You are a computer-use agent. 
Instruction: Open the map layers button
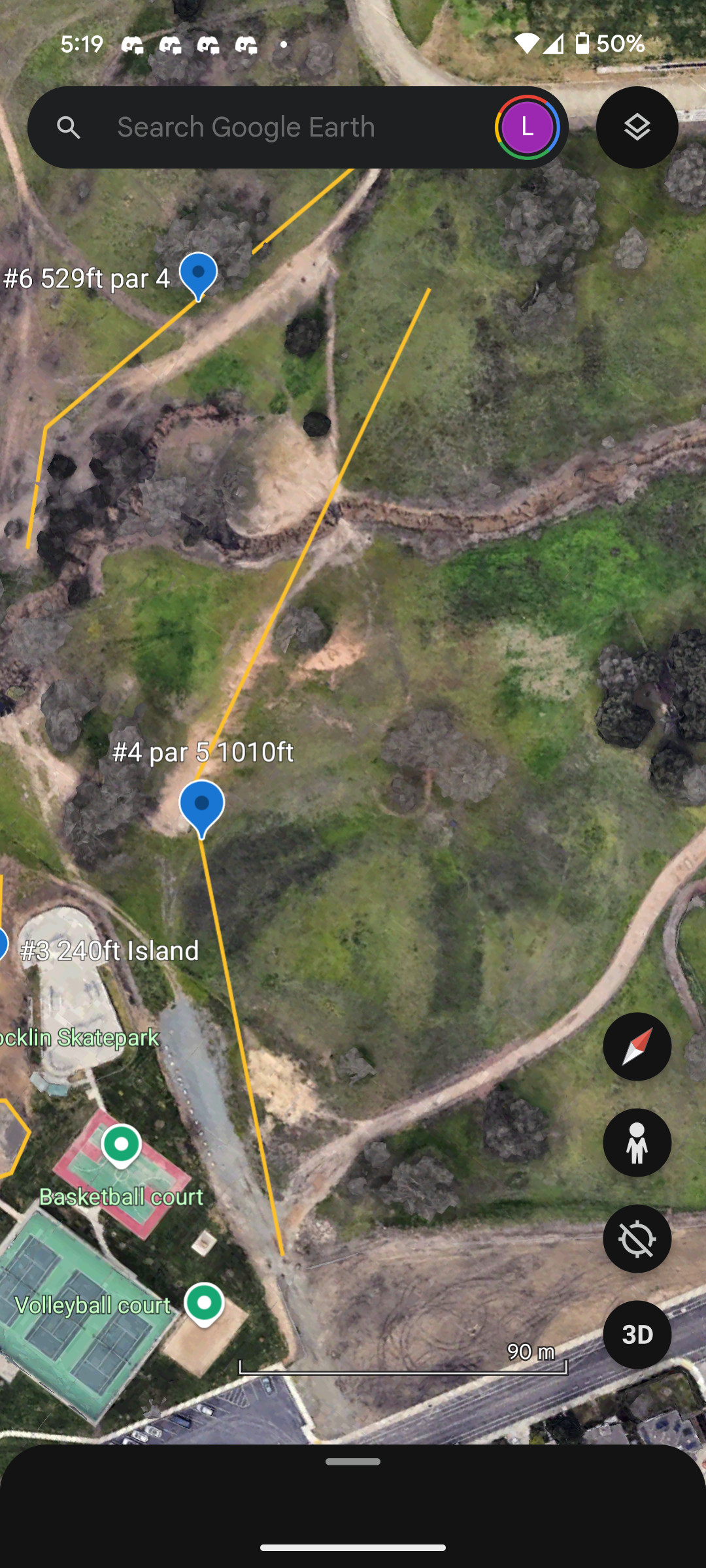coord(637,127)
